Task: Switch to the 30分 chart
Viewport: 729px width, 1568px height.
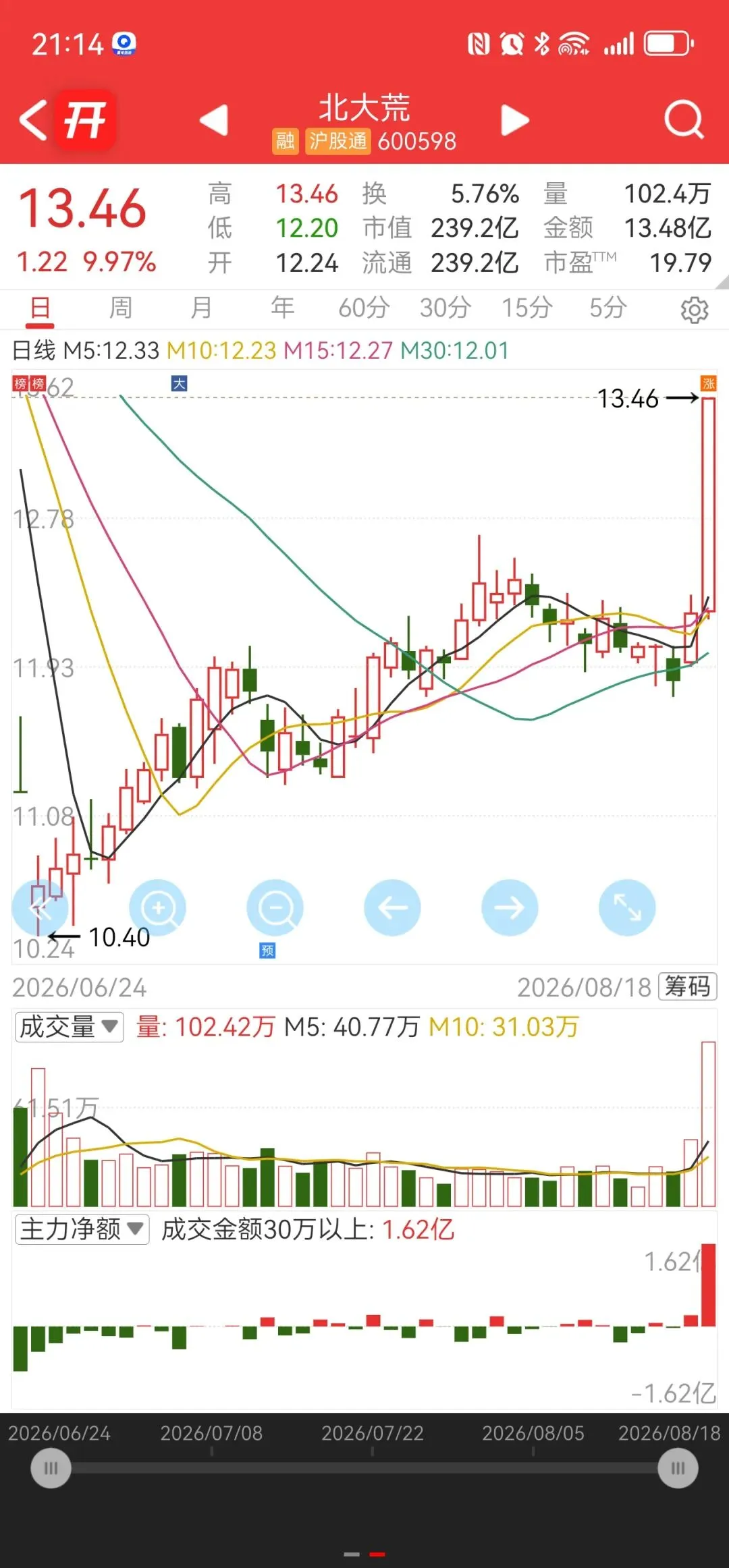Action: pos(446,308)
